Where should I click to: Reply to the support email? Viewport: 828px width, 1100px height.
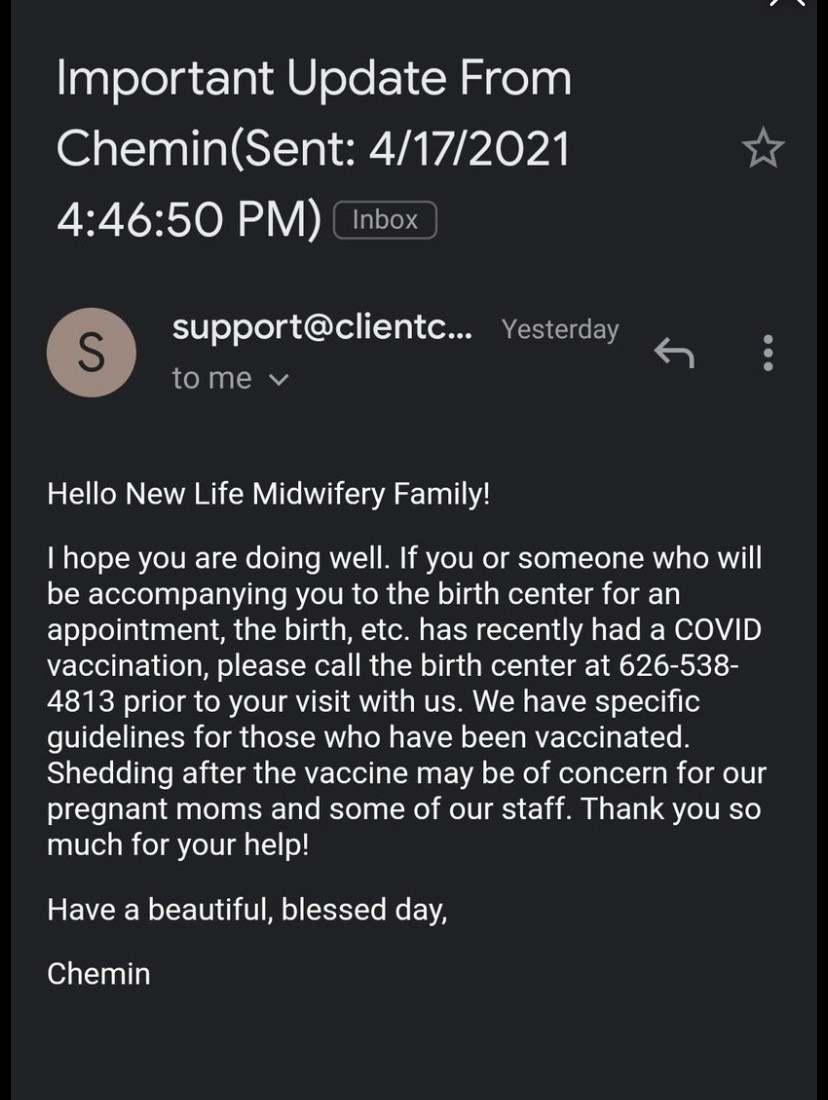click(673, 352)
